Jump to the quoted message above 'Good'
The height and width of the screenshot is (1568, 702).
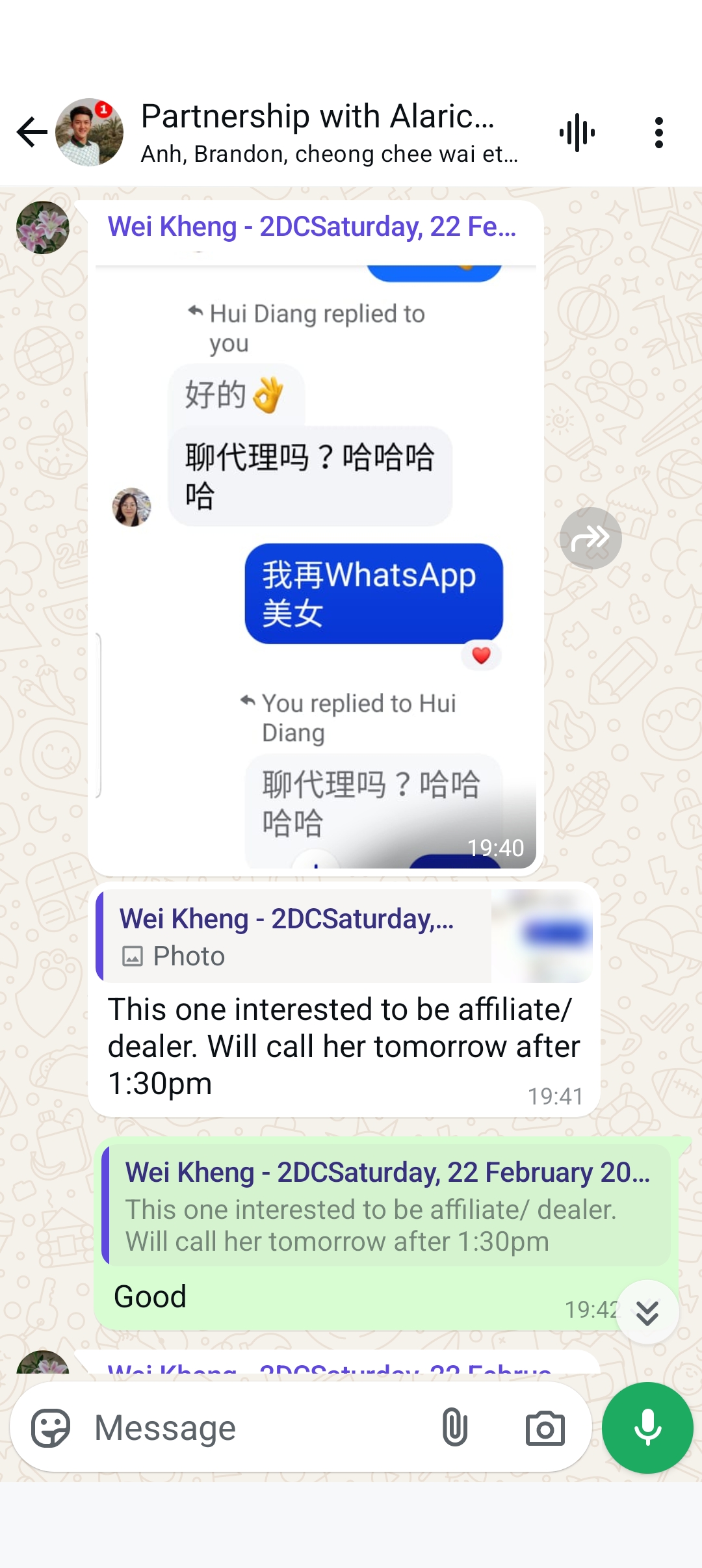tap(387, 1205)
